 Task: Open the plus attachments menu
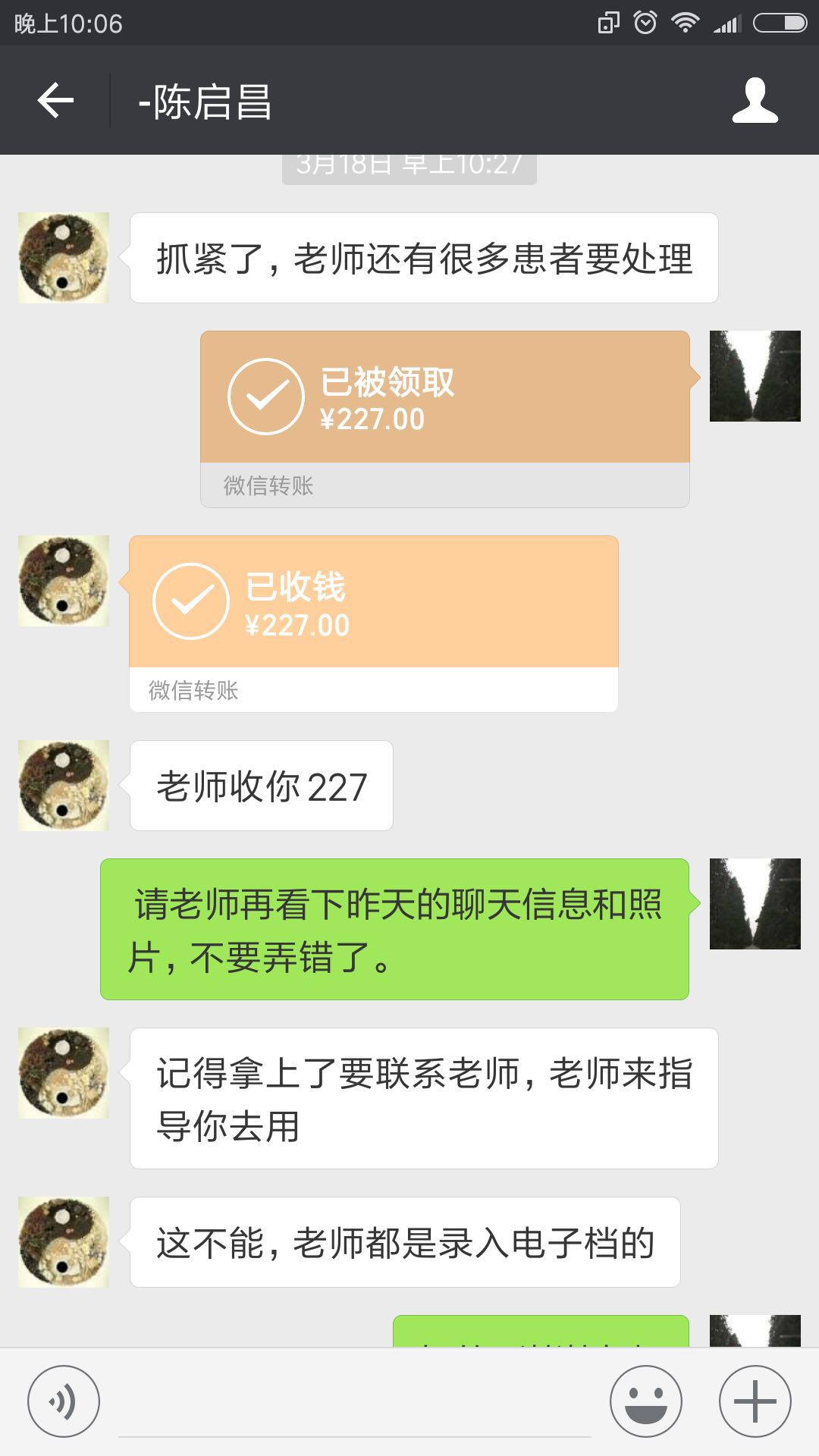click(x=755, y=1401)
